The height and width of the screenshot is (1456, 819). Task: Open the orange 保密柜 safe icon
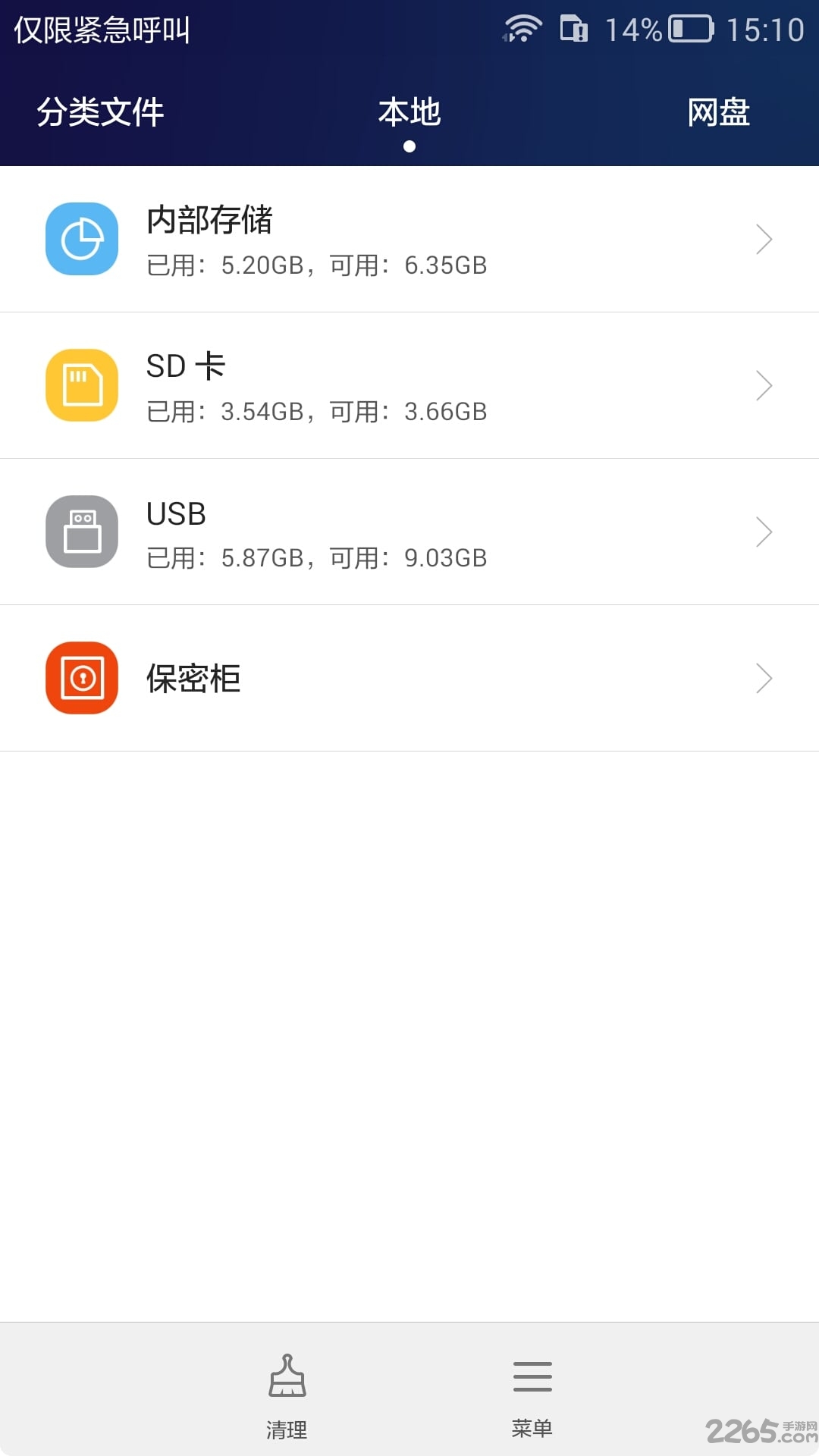pos(82,679)
